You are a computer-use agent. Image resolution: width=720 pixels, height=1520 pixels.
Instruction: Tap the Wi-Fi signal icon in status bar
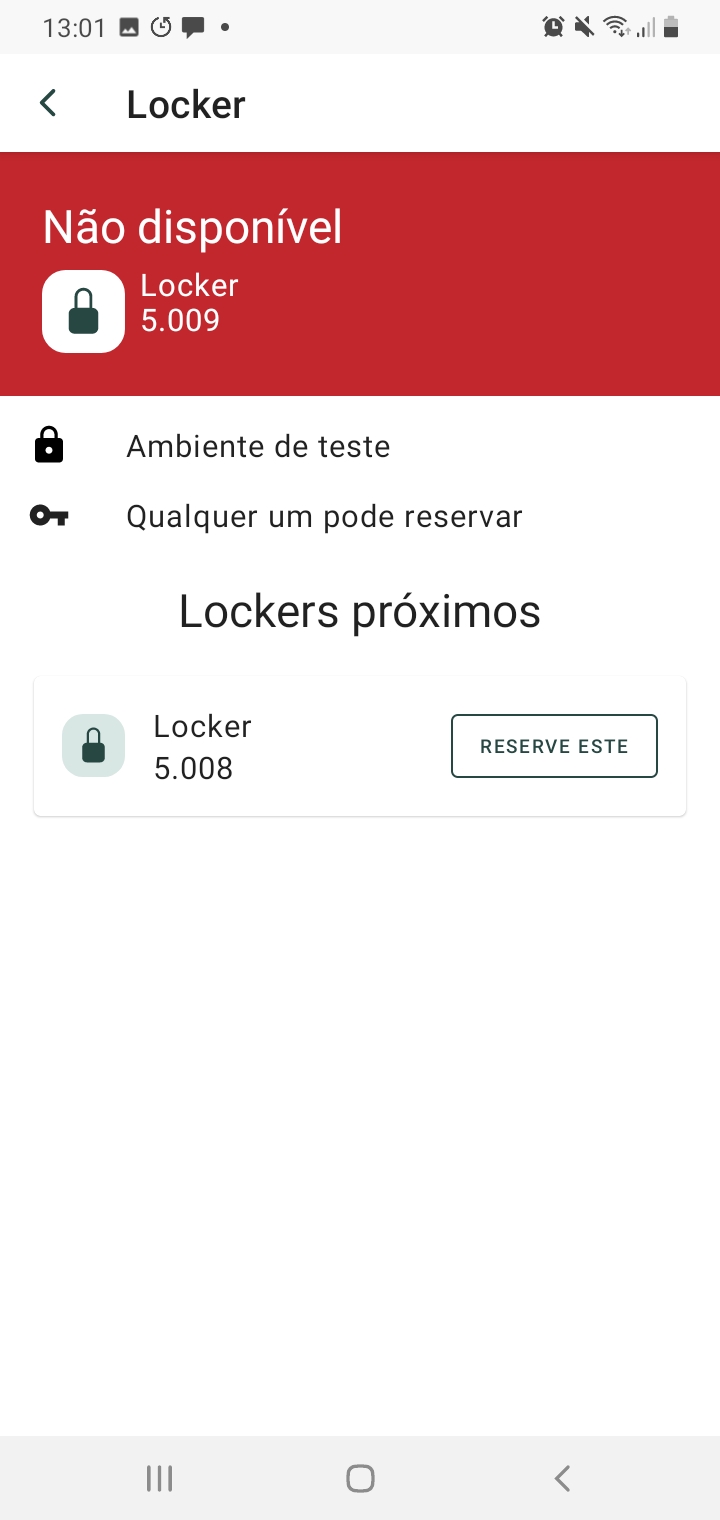616,27
